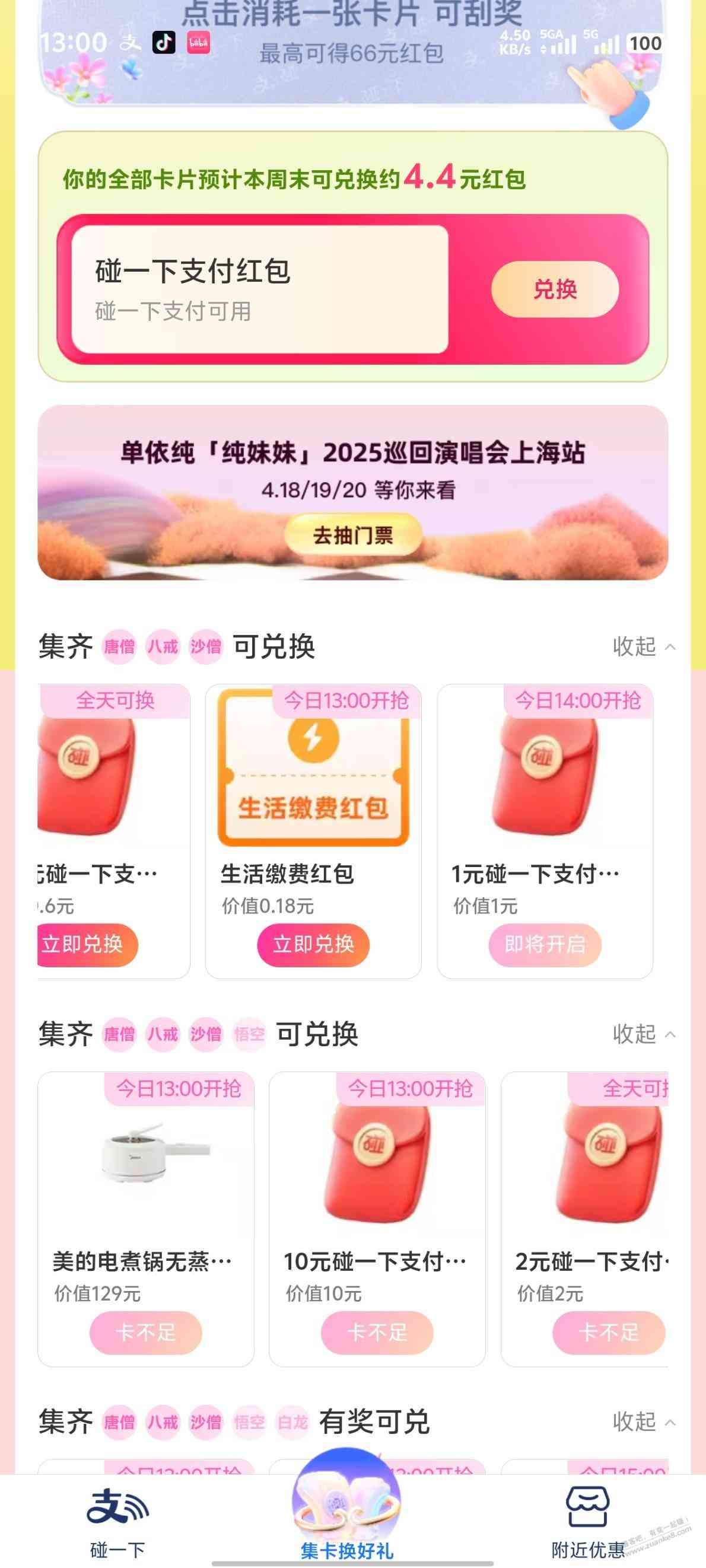Tap 去抽门票 on the concert banner

tap(352, 535)
